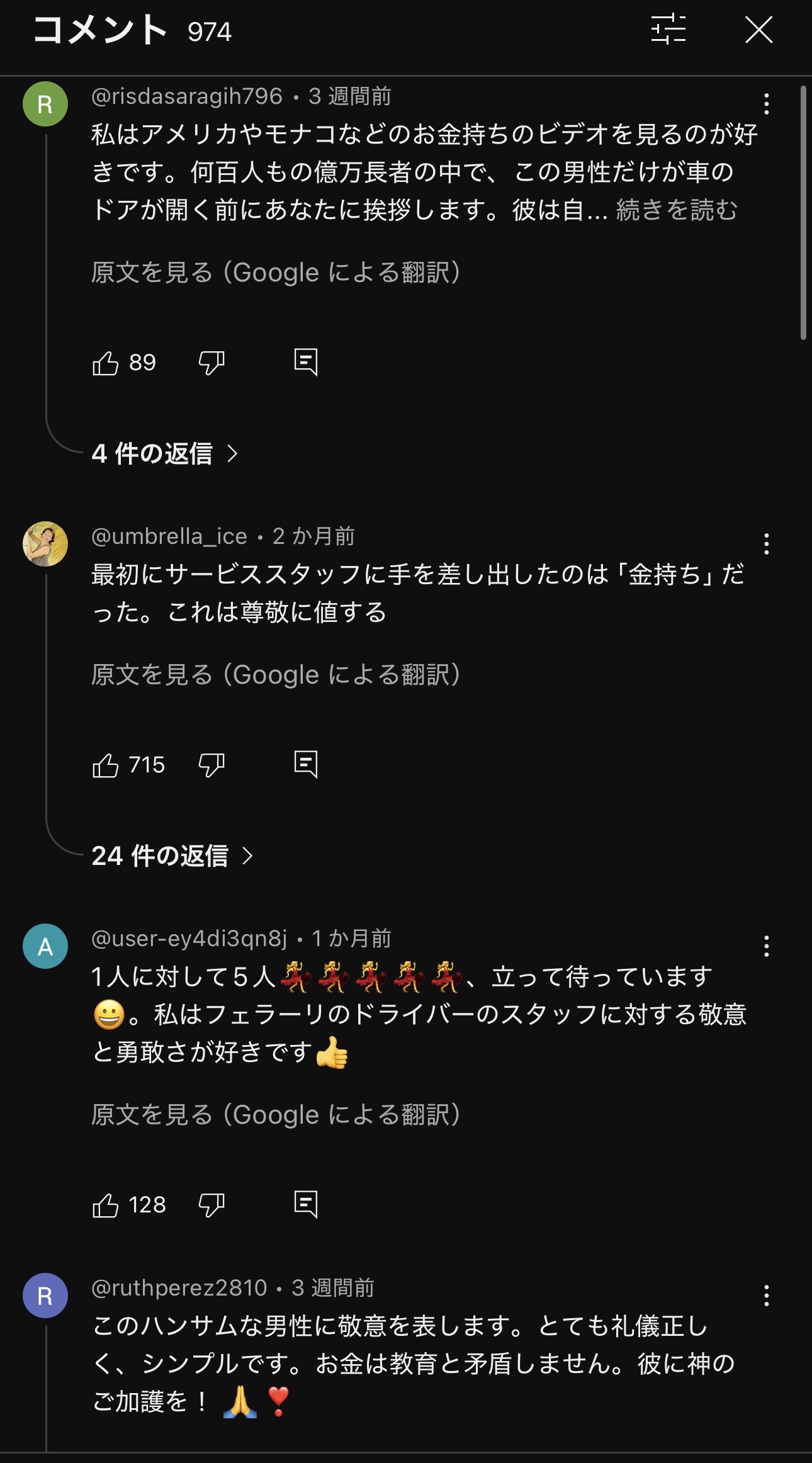This screenshot has height=1463, width=812.
Task: Expand the 24 件の返信 replies
Action: (172, 856)
